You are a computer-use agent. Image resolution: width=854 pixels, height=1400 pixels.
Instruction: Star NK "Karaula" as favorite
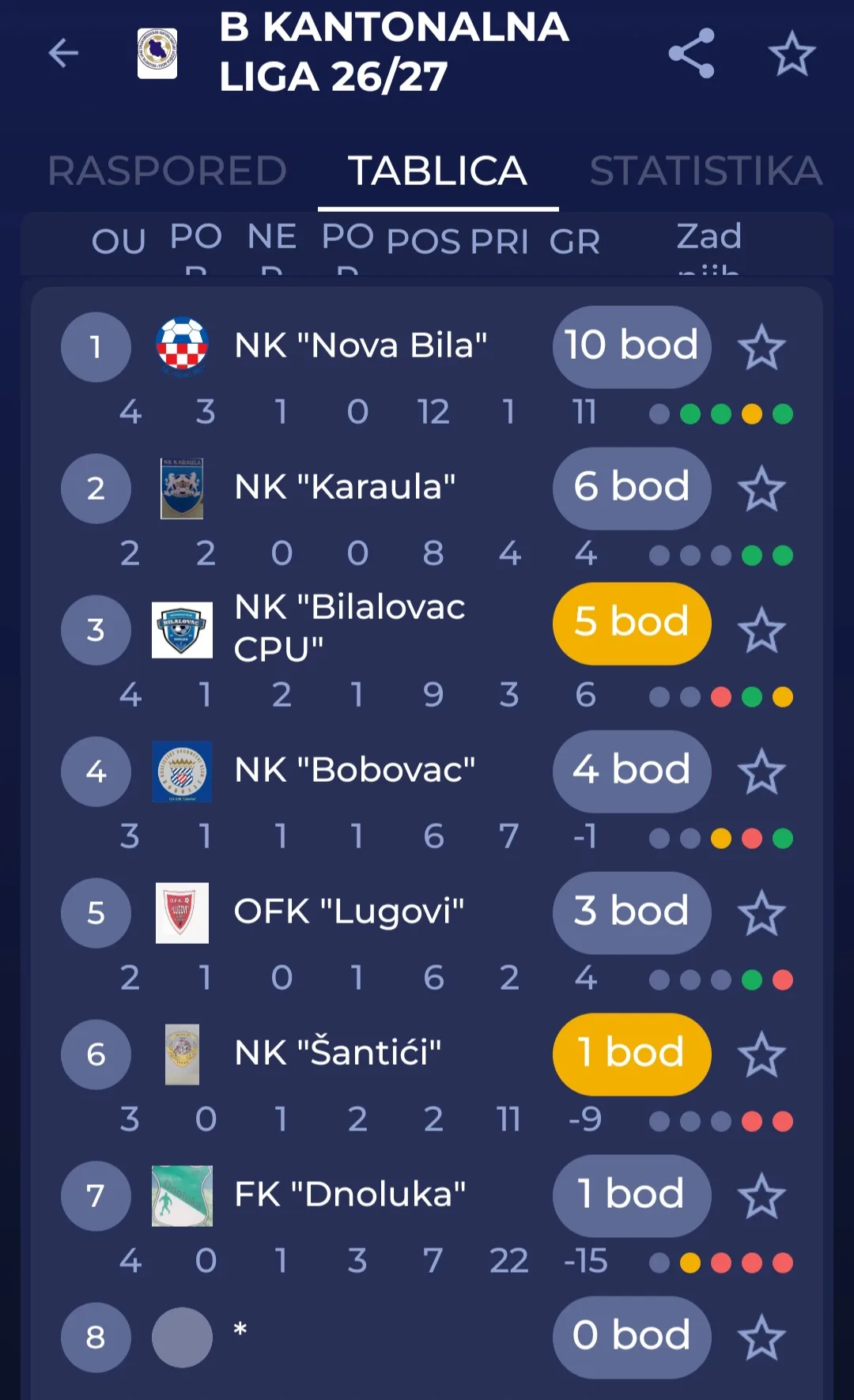pos(761,488)
